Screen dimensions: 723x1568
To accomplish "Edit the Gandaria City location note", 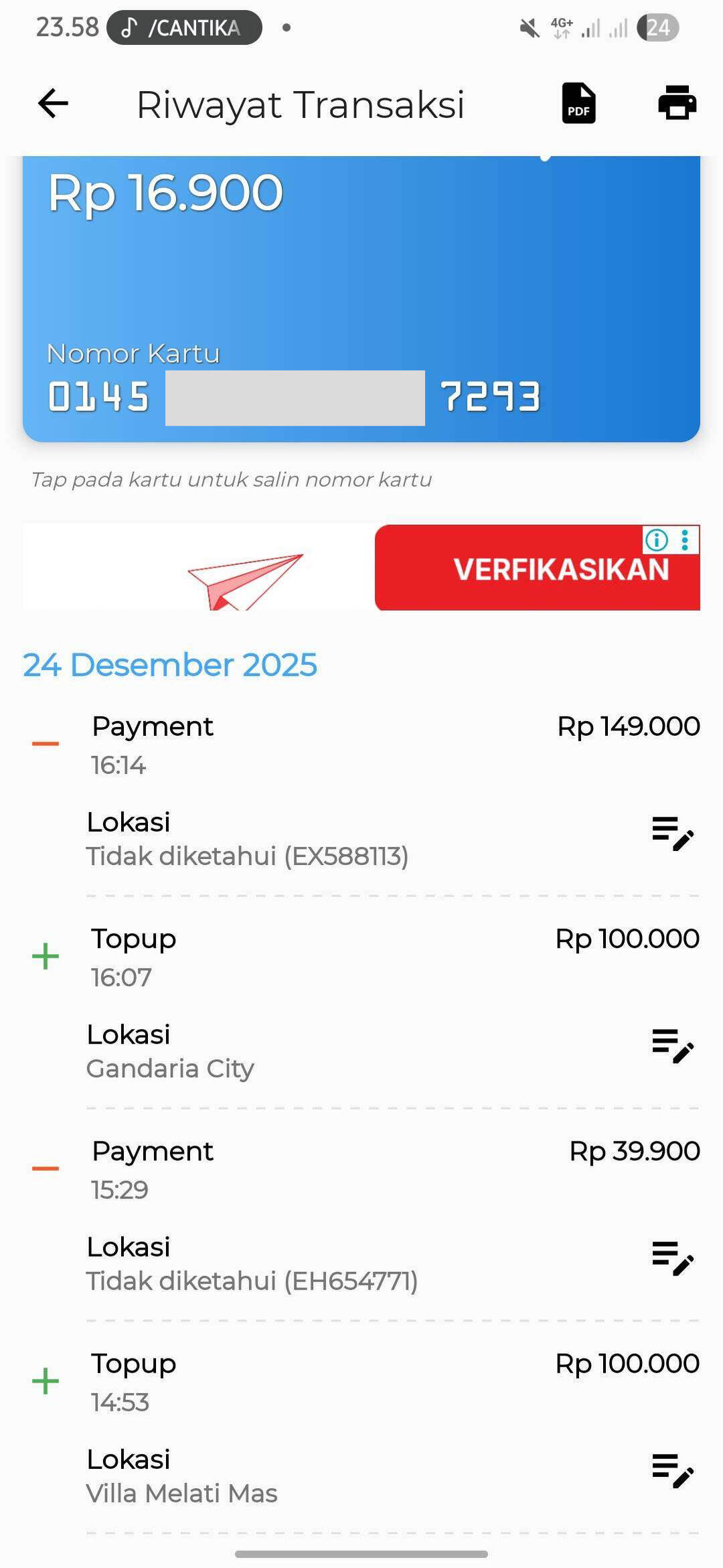I will click(x=673, y=1046).
